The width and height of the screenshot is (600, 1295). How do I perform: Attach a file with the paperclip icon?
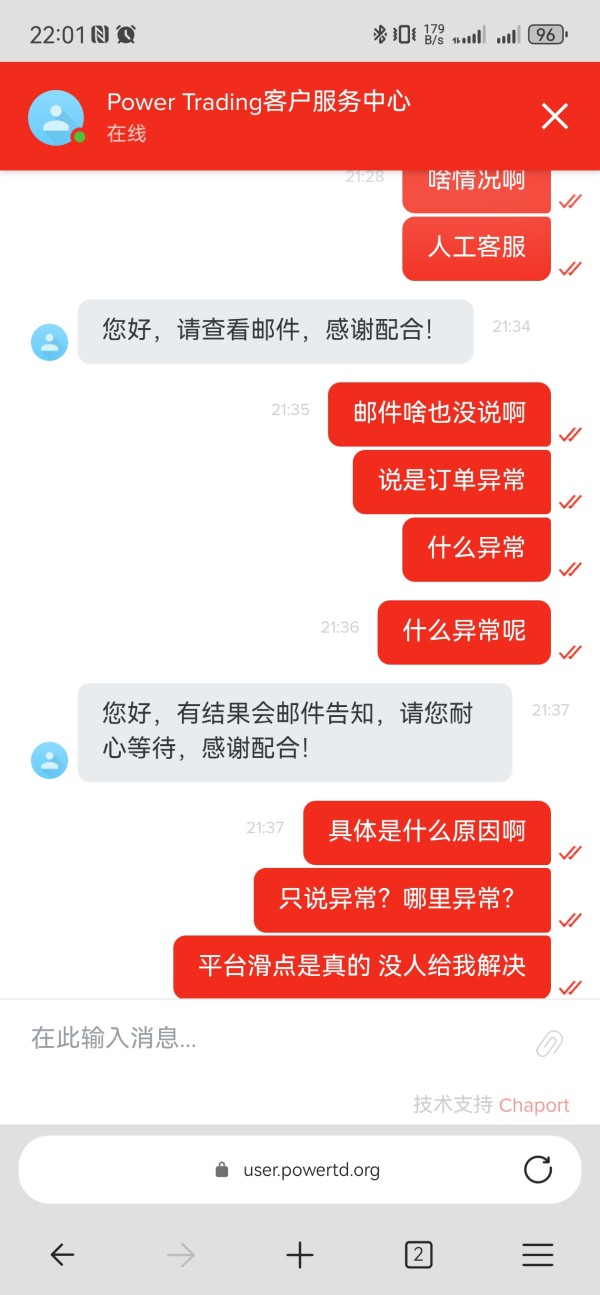tap(549, 1043)
